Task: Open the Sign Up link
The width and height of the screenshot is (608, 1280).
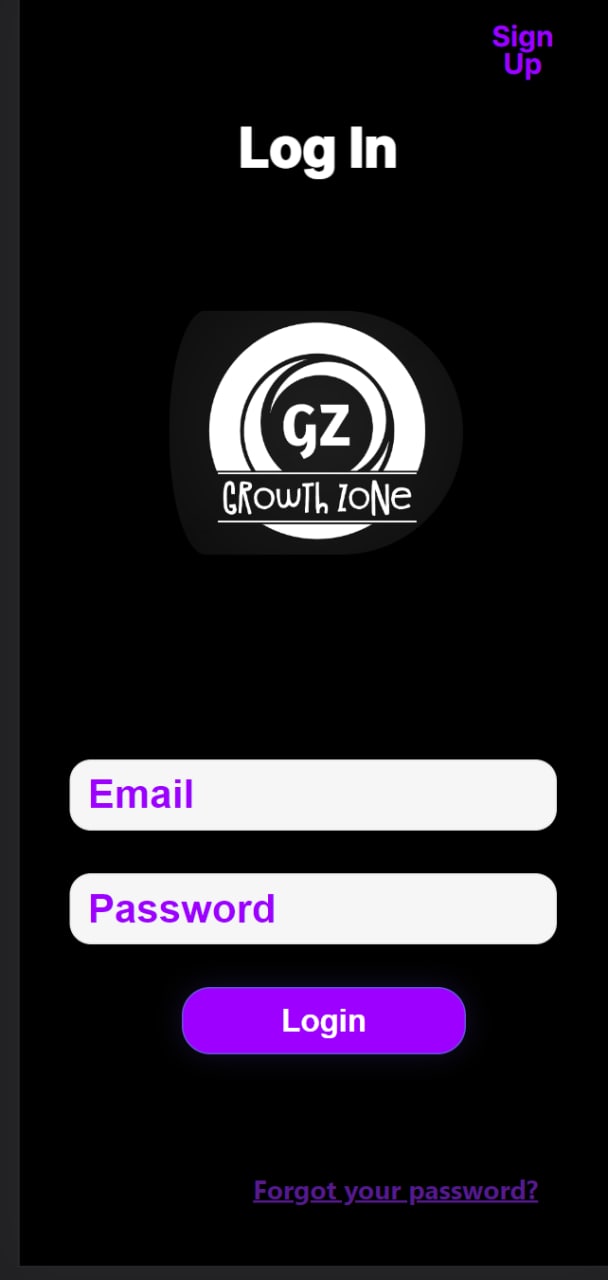Action: point(522,51)
